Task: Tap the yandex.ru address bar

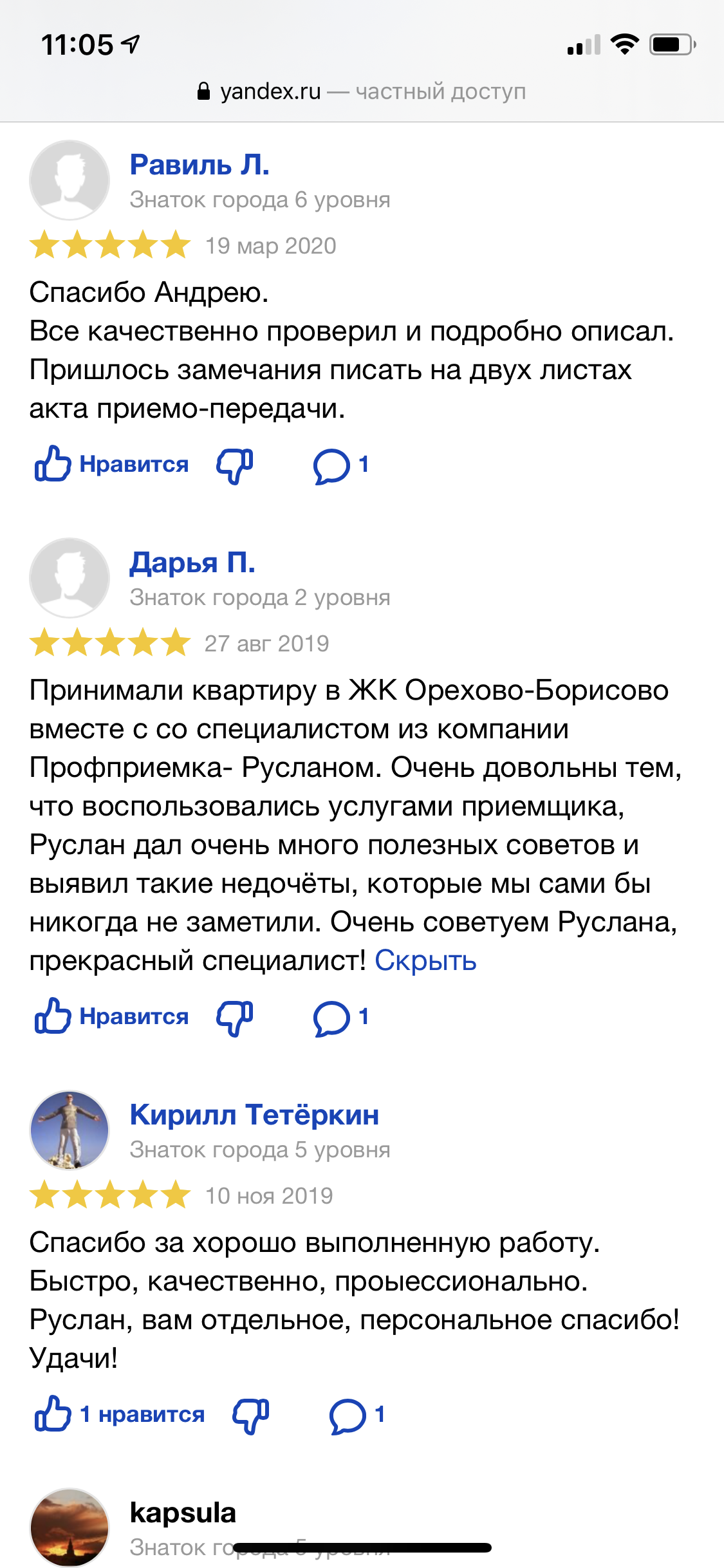Action: (x=362, y=91)
